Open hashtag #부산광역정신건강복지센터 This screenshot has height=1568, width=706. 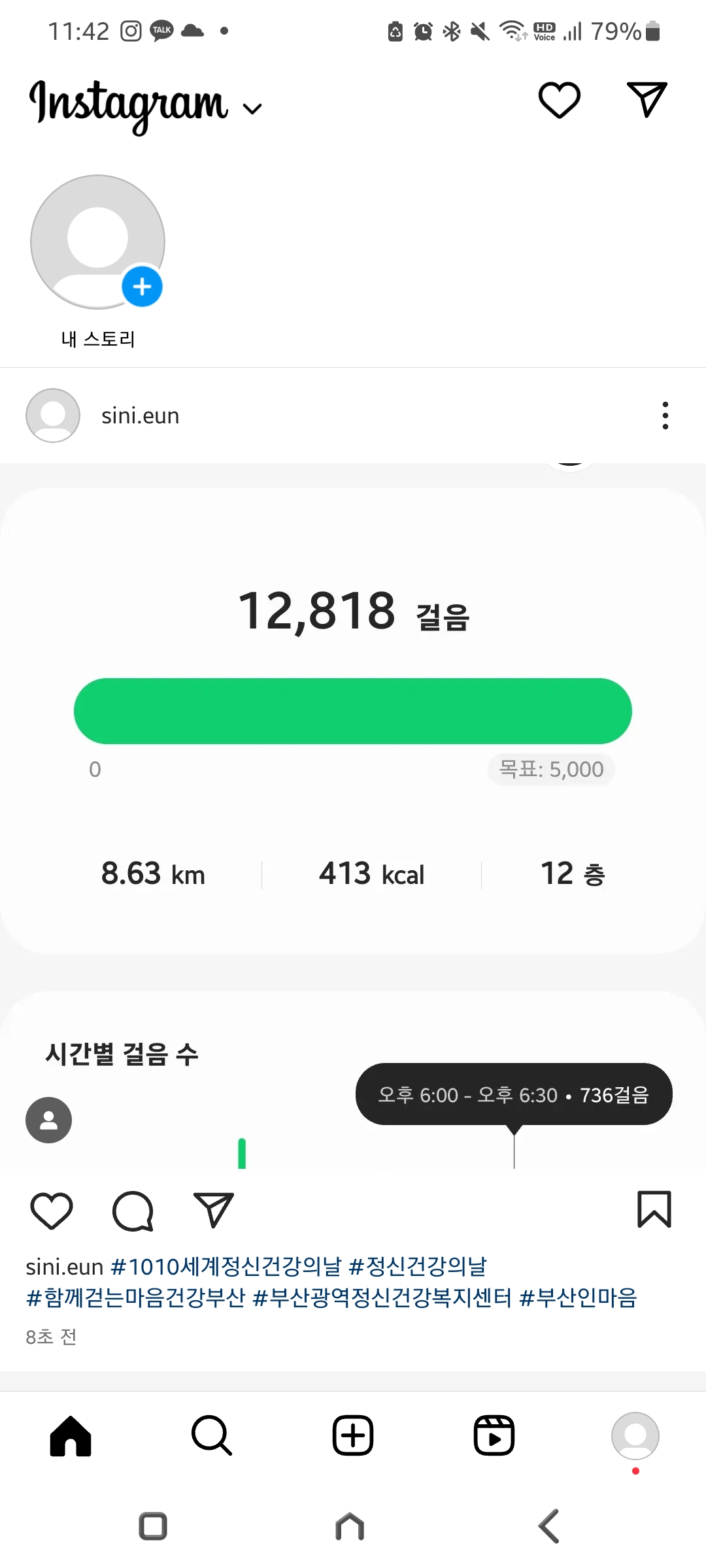382,1298
